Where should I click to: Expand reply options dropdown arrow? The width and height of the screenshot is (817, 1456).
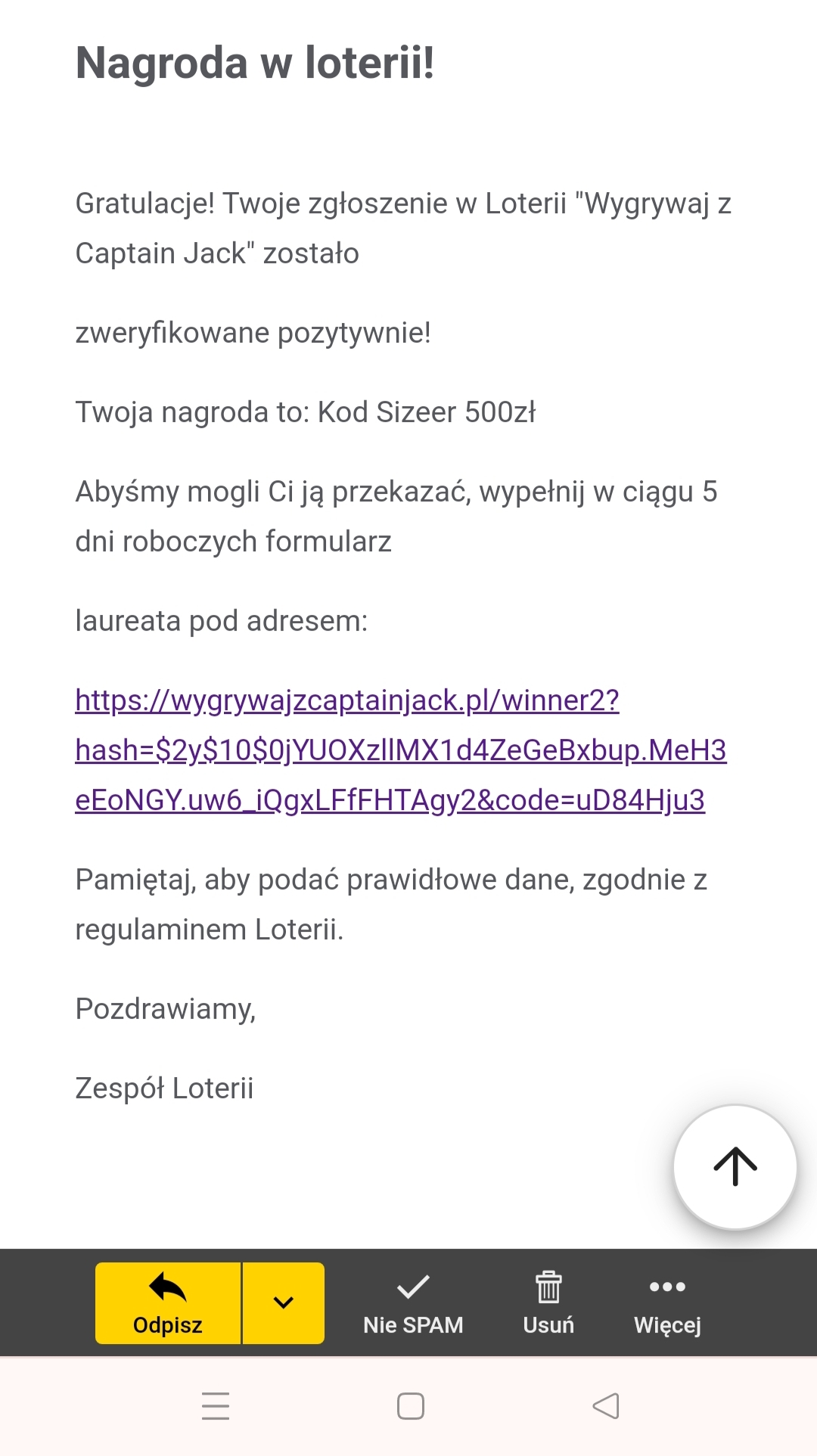tap(283, 1302)
